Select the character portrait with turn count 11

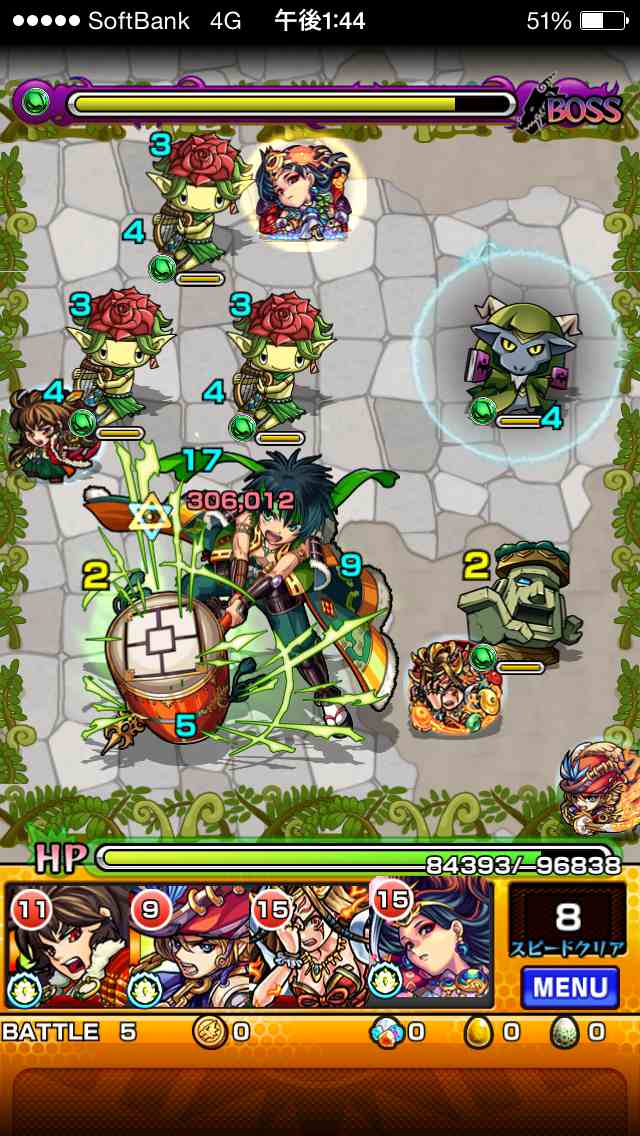(x=68, y=945)
